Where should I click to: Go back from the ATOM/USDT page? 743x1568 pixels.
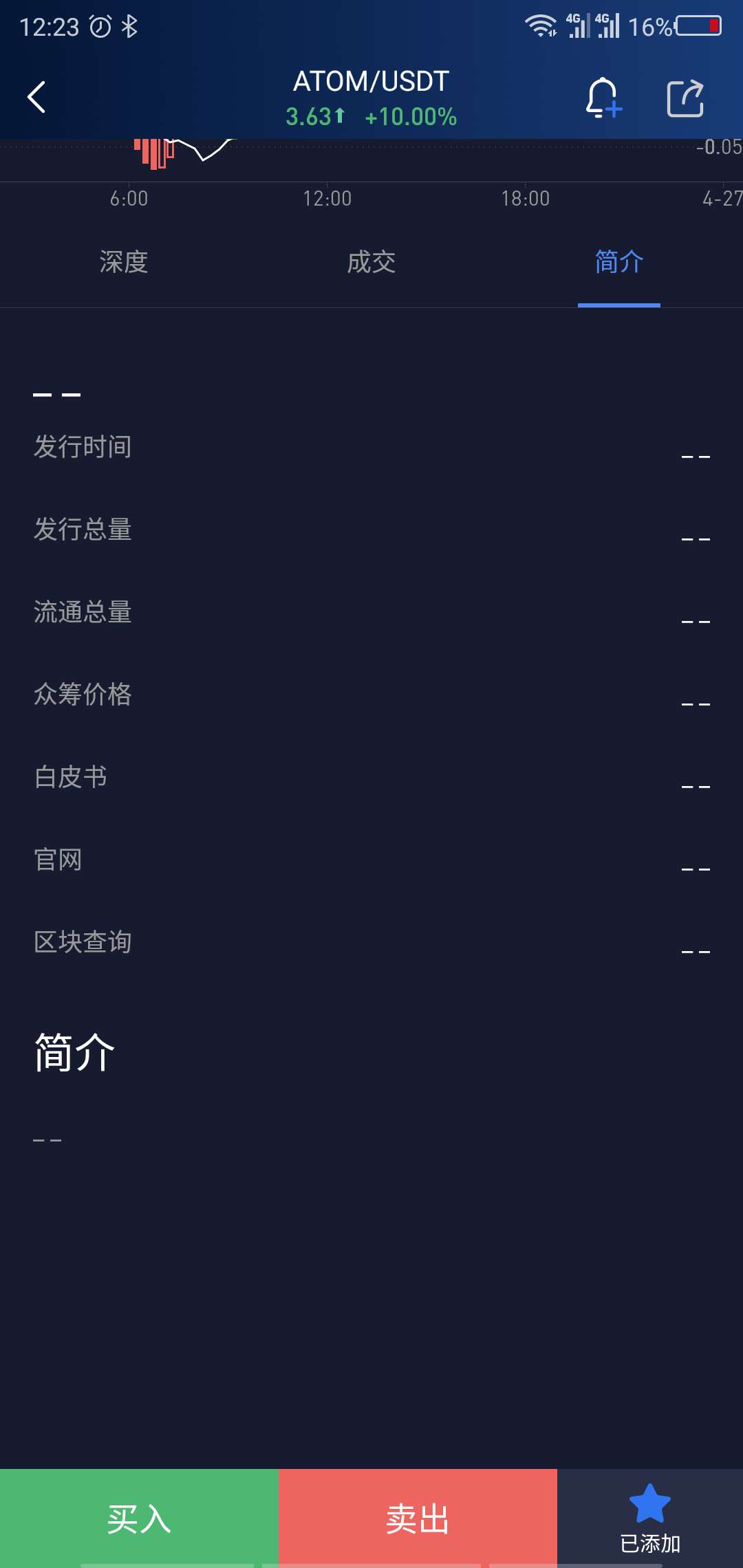click(x=36, y=97)
